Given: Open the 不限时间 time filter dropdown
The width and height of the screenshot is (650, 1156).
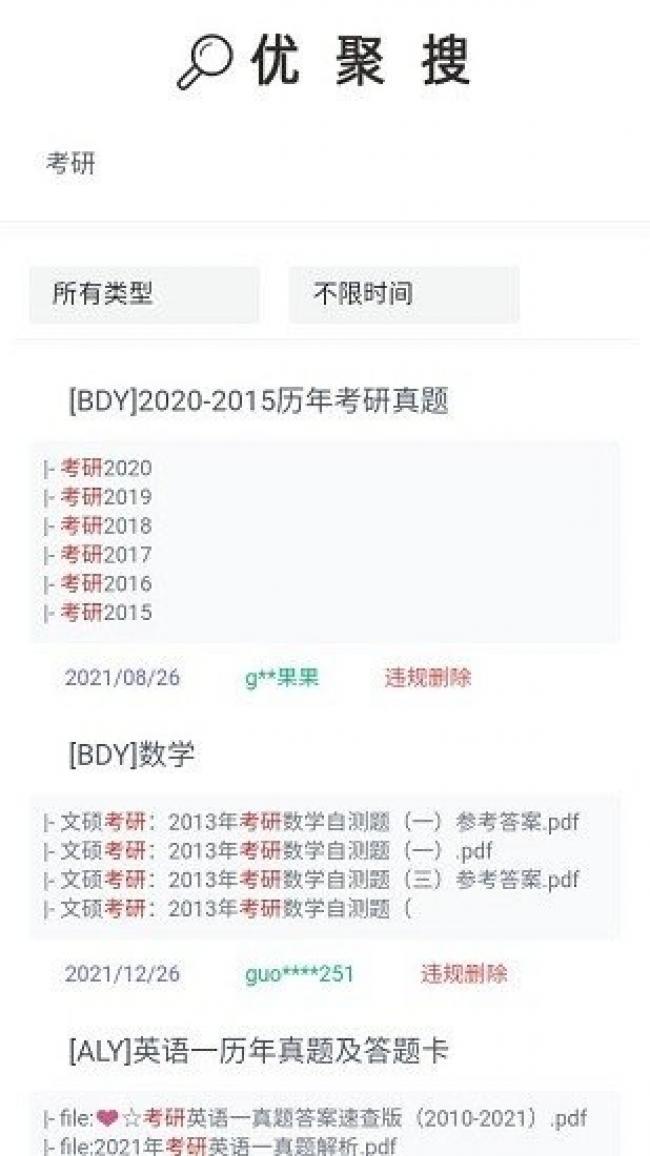Looking at the screenshot, I should (404, 294).
